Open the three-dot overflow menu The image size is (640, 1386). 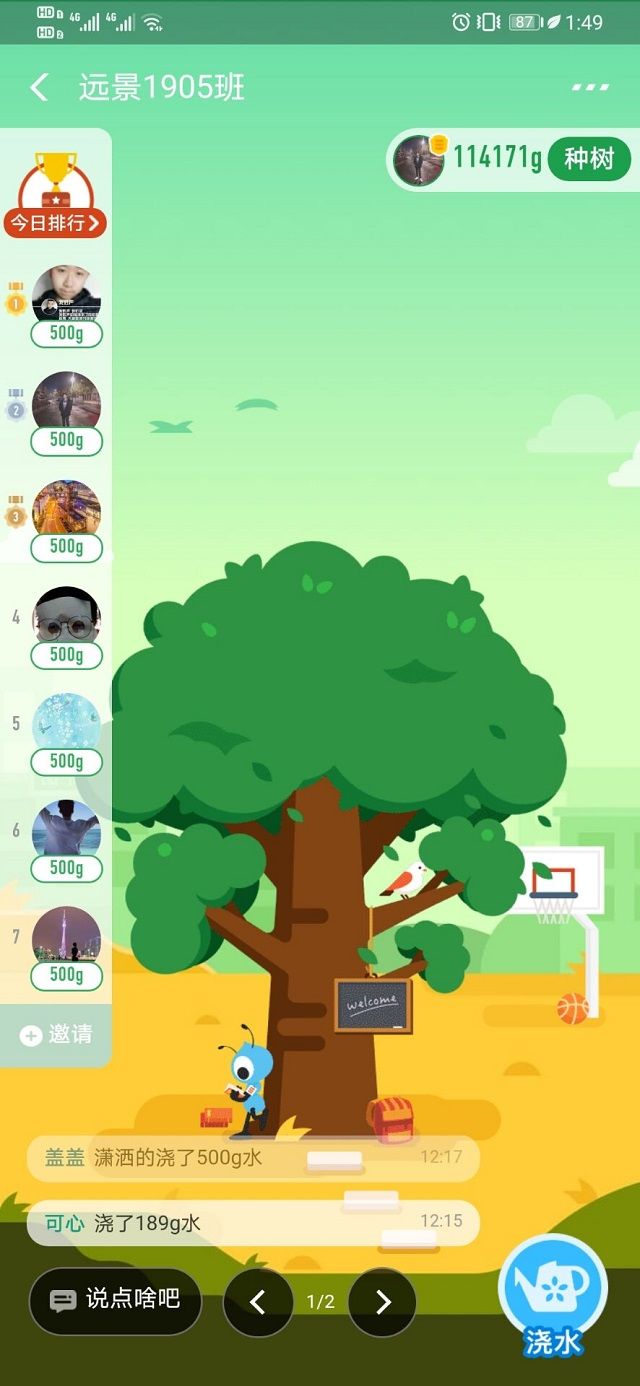[590, 88]
